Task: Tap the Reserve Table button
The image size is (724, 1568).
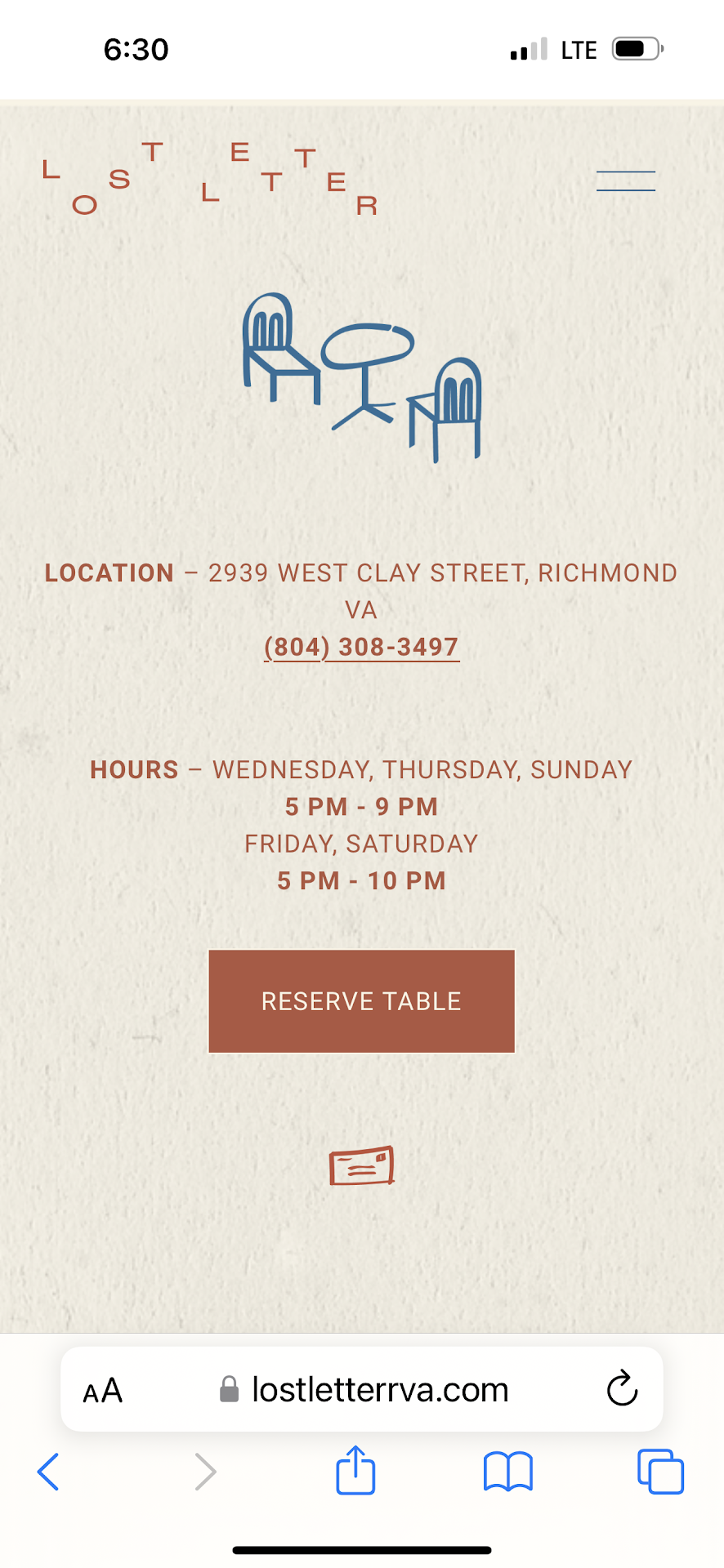Action: click(x=361, y=1001)
